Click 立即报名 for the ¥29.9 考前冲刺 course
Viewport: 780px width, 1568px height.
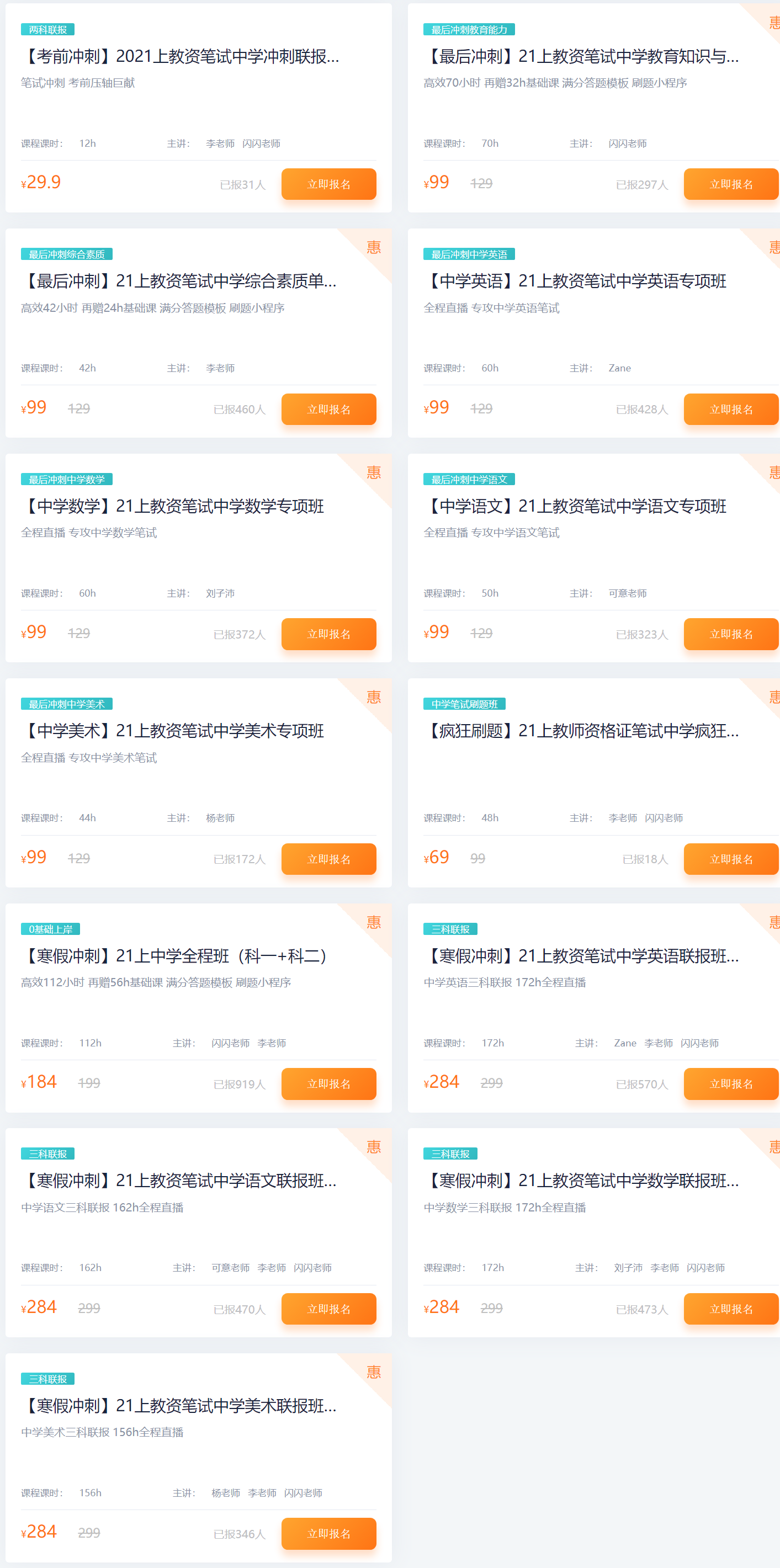coord(328,184)
